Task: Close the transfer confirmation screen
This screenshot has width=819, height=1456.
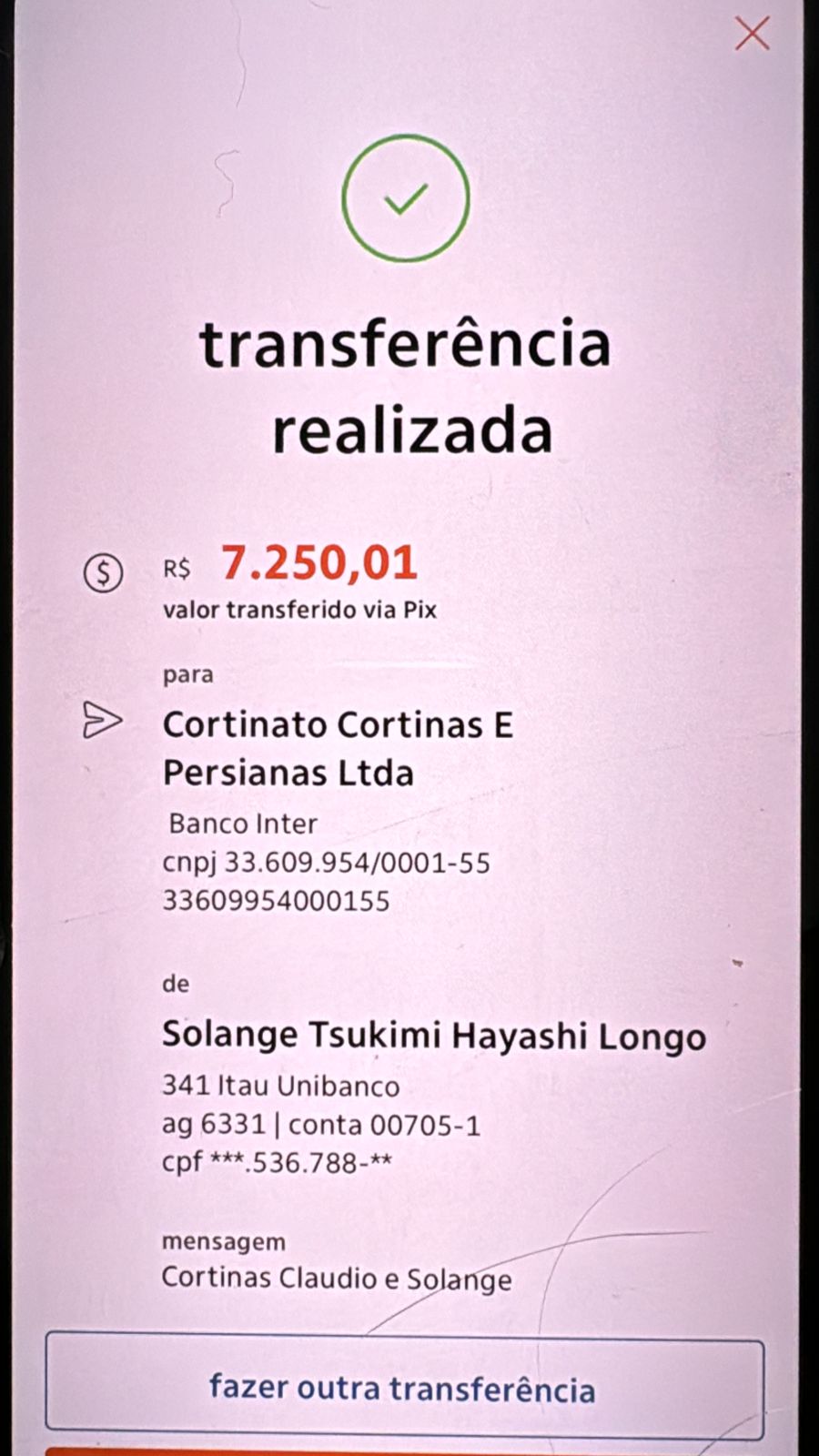Action: (753, 35)
